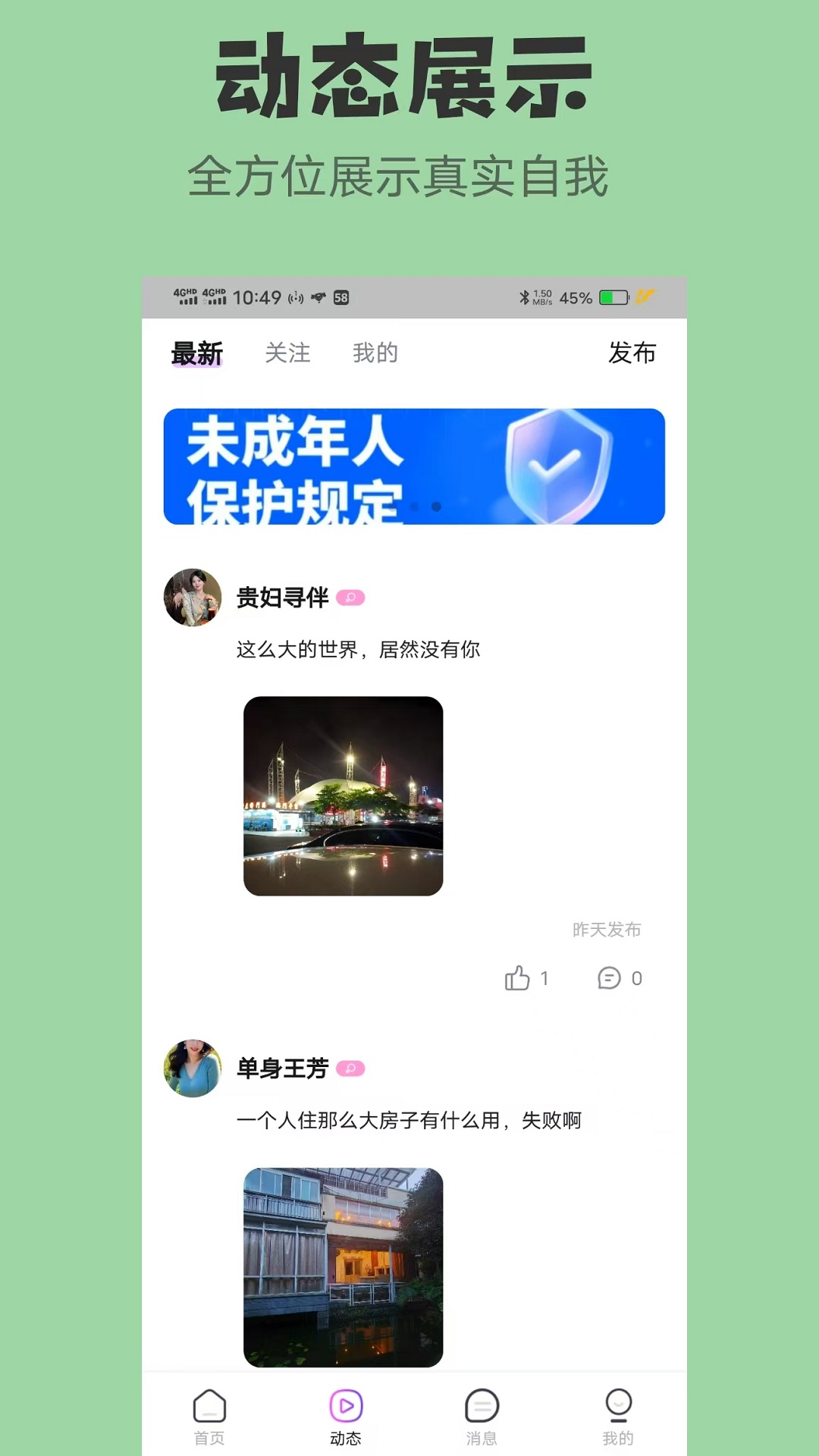
Task: Like 贵妇寻伴's post with the thumbs-up
Action: [518, 978]
